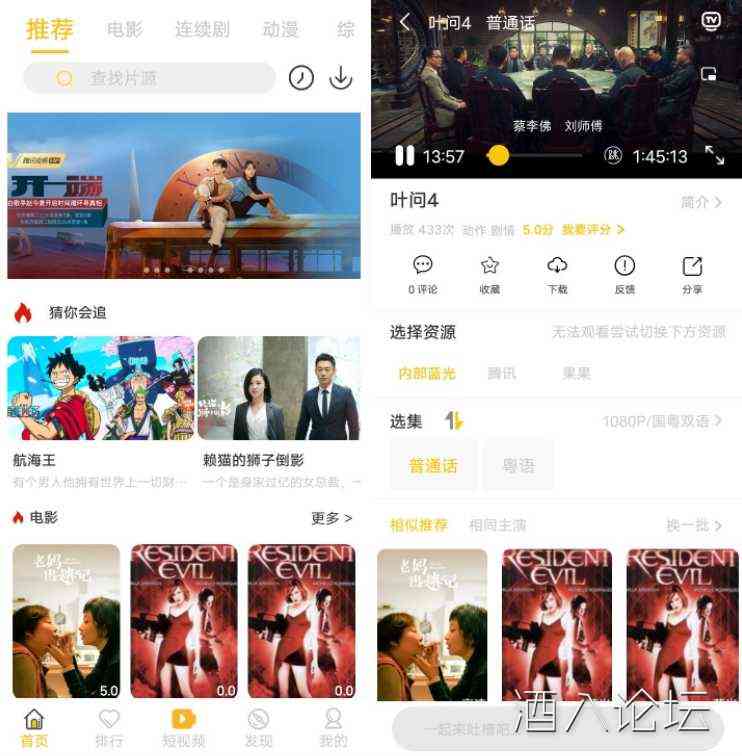Share this movie via 分享
The image size is (742, 756).
pyautogui.click(x=692, y=274)
